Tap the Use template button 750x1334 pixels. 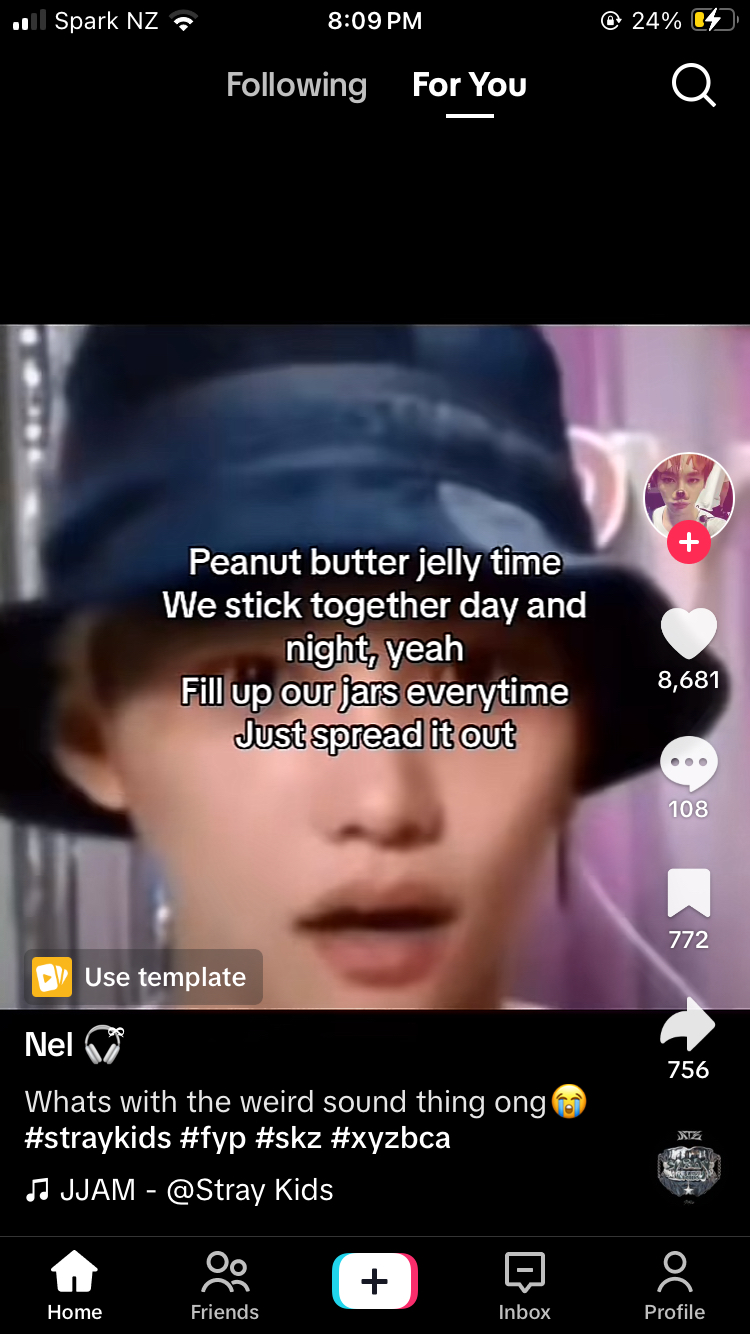(144, 977)
